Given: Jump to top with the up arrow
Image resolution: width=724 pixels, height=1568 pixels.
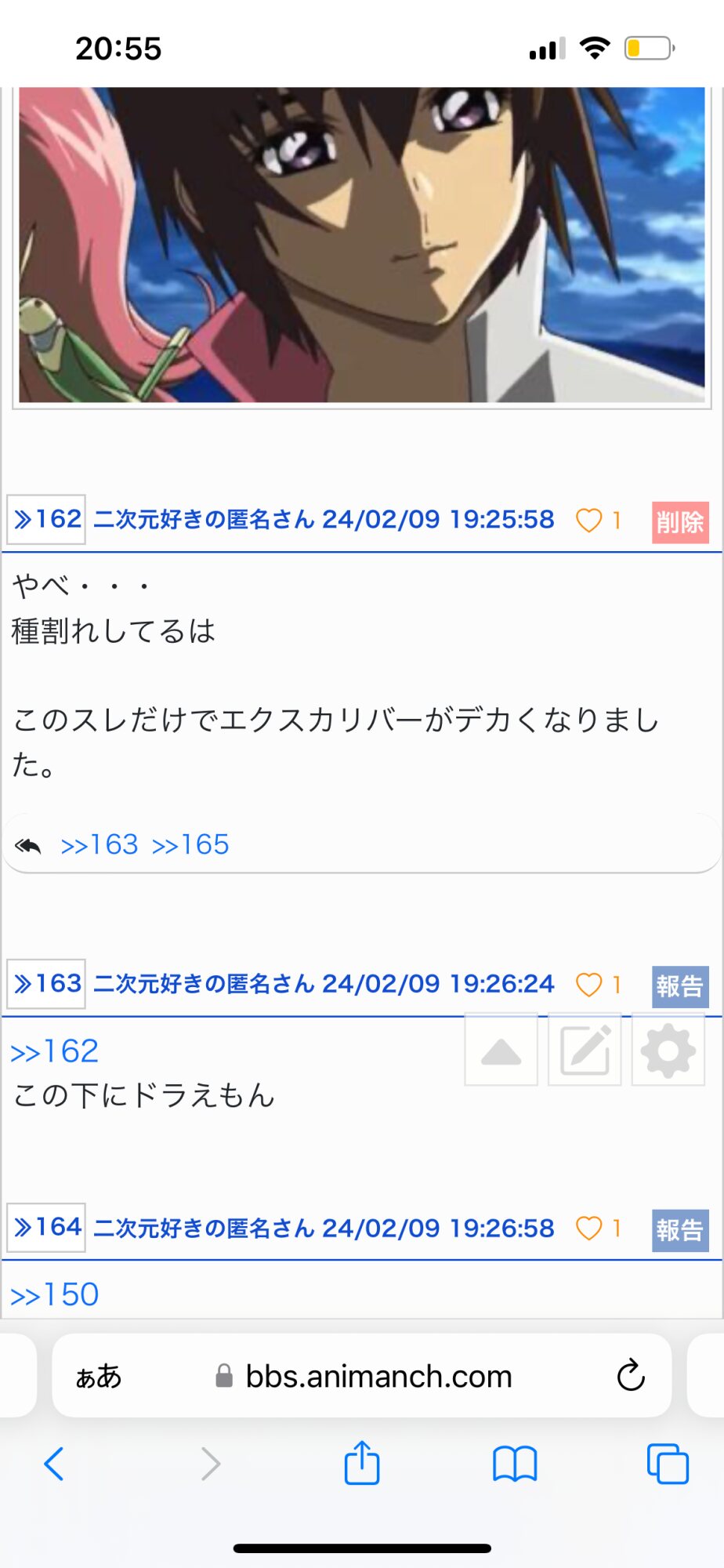Looking at the screenshot, I should [501, 1051].
